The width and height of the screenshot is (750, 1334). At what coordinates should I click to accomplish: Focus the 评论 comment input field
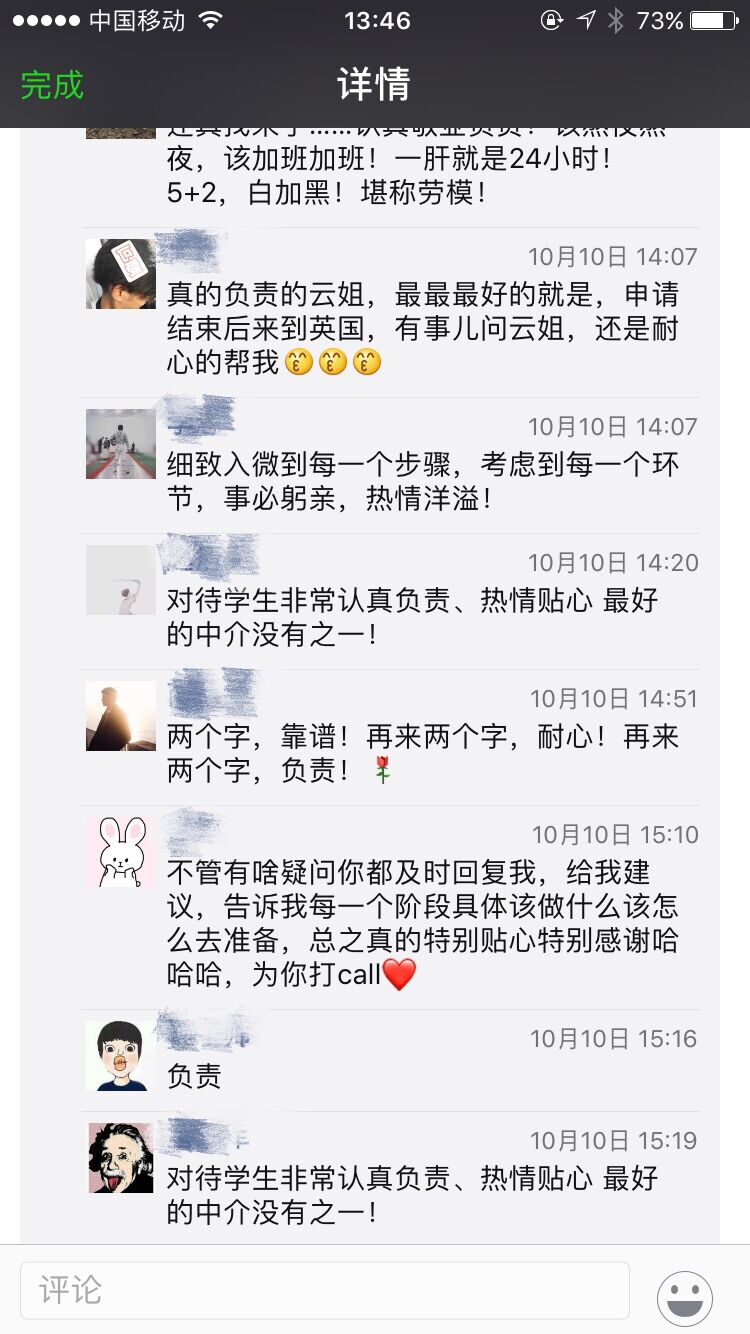tap(325, 1290)
